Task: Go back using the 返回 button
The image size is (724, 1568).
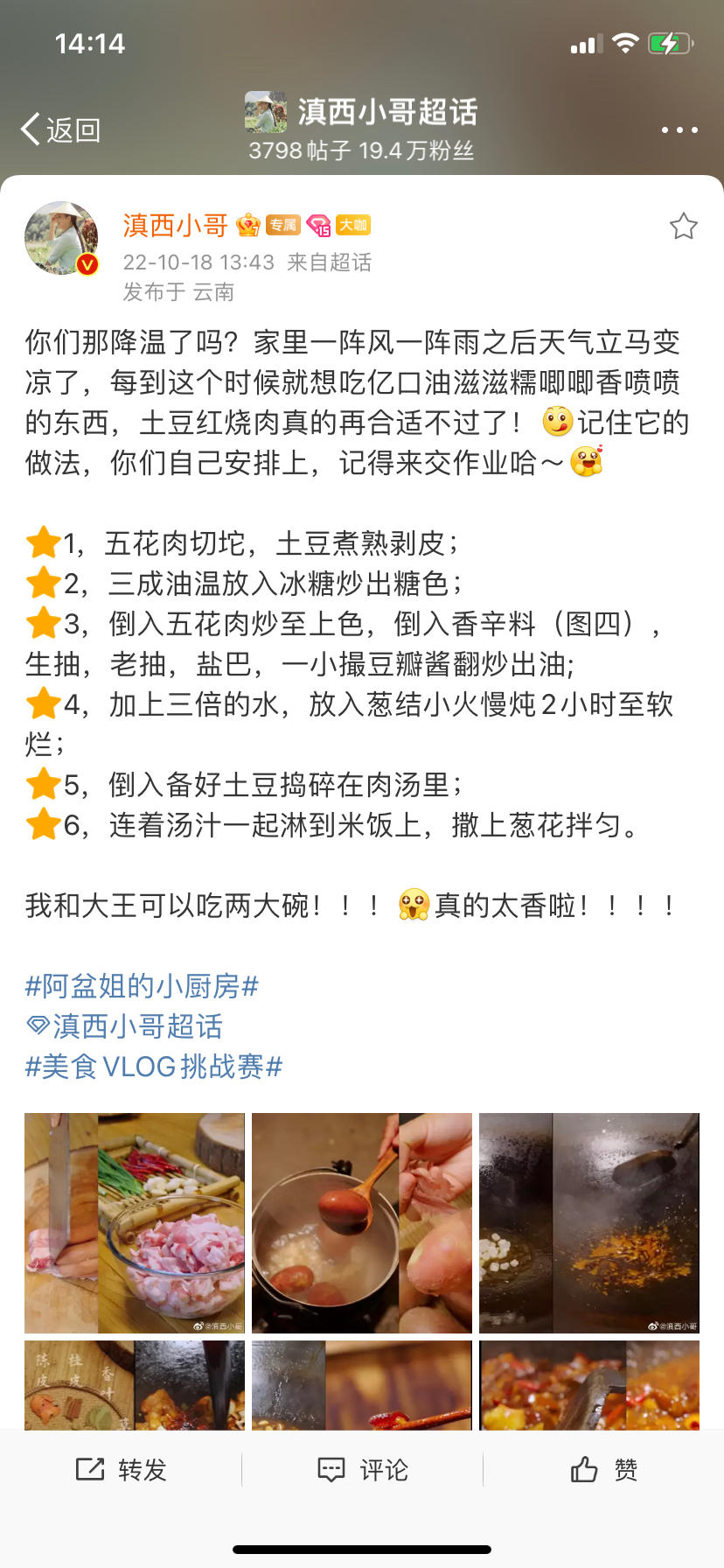Action: (60, 129)
